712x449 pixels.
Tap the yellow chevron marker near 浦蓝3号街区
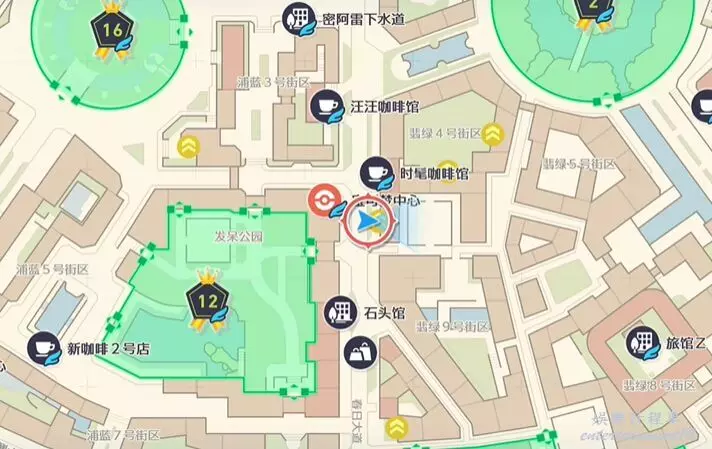(186, 148)
